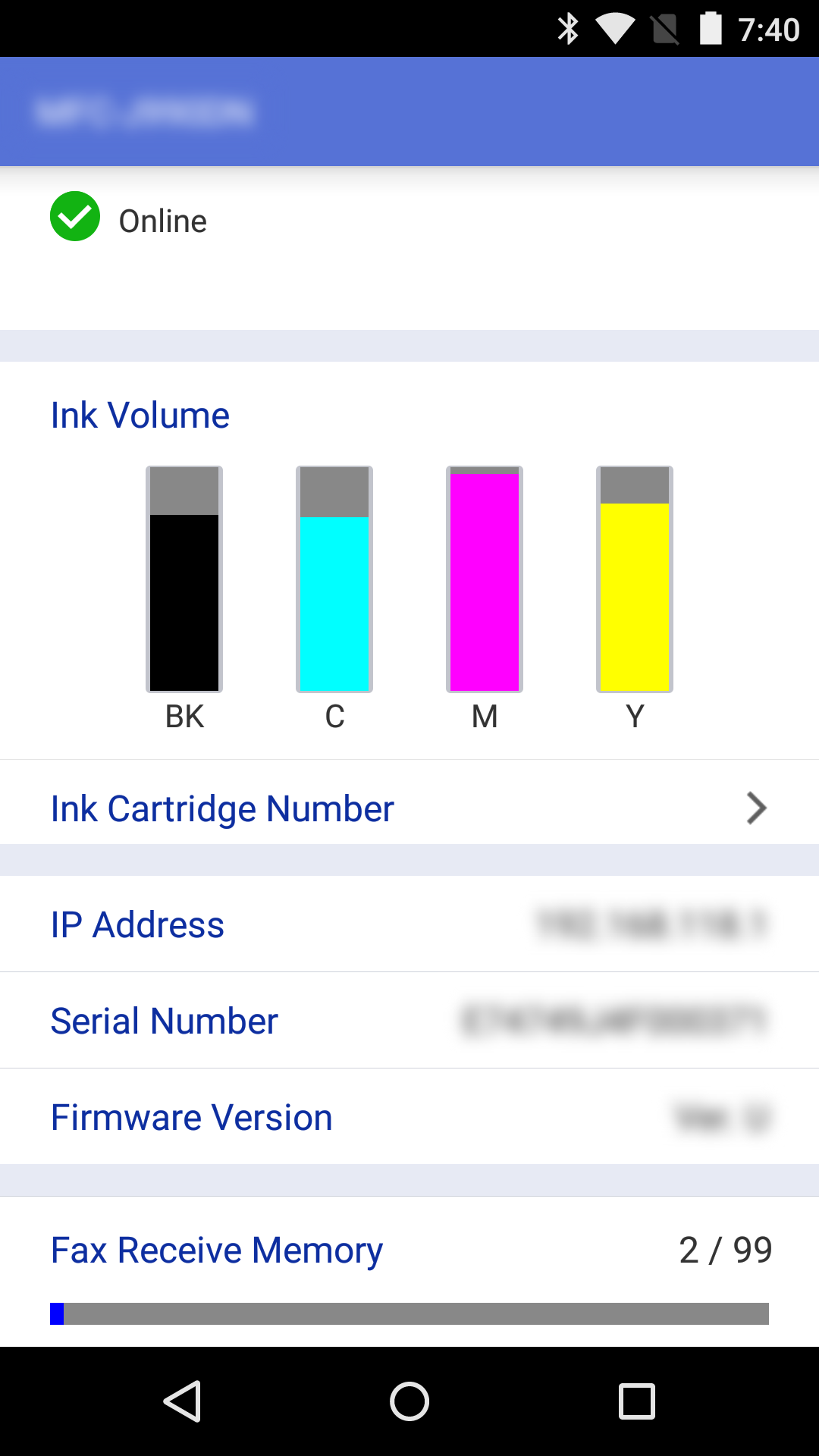Open the recent apps overview

tap(636, 1401)
